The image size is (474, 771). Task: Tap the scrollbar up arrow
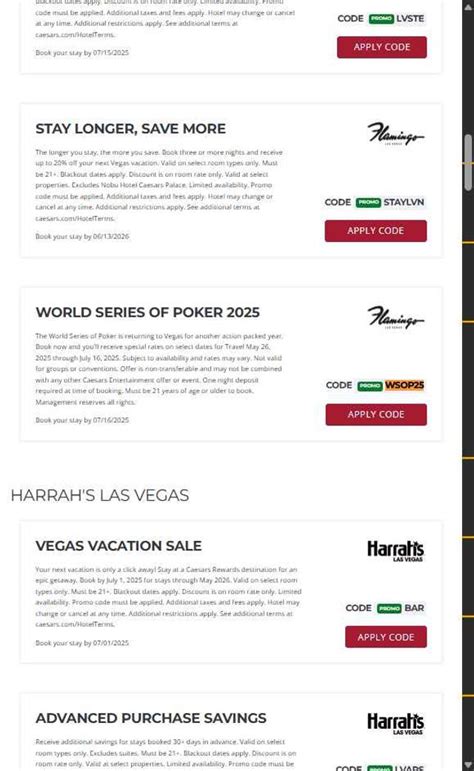coord(468,8)
